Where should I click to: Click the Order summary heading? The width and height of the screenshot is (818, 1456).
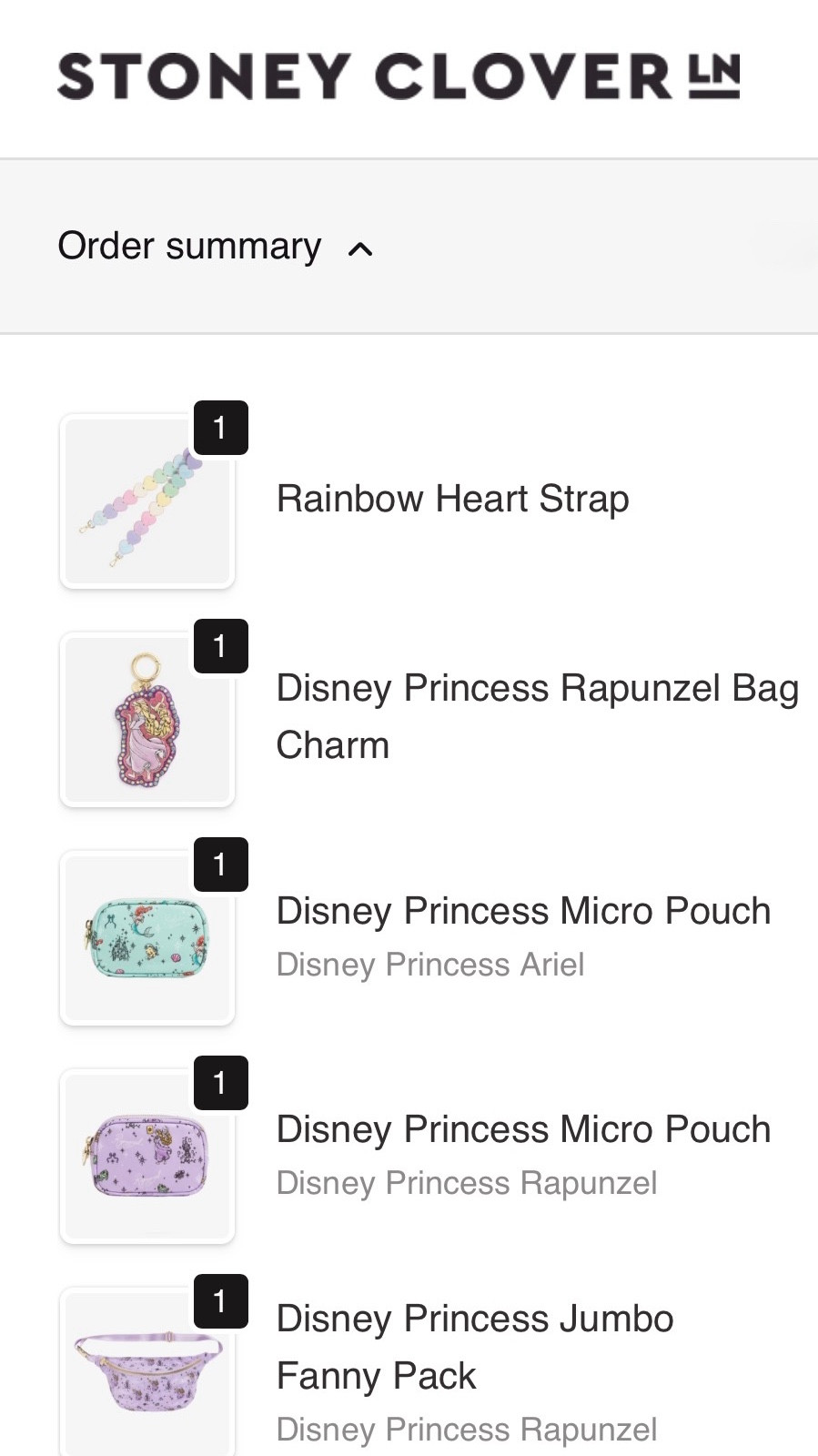[x=189, y=246]
